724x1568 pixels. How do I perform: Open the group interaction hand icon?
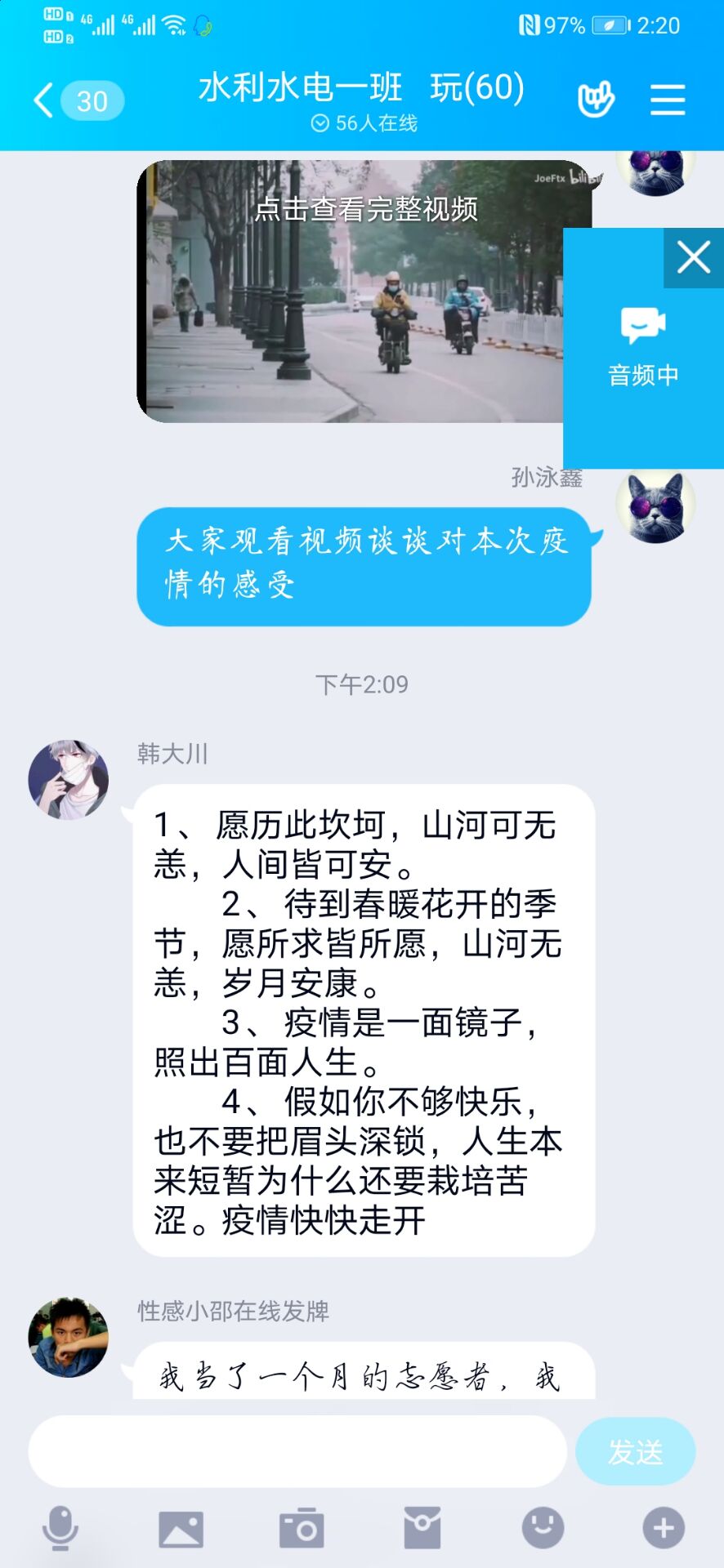click(596, 101)
